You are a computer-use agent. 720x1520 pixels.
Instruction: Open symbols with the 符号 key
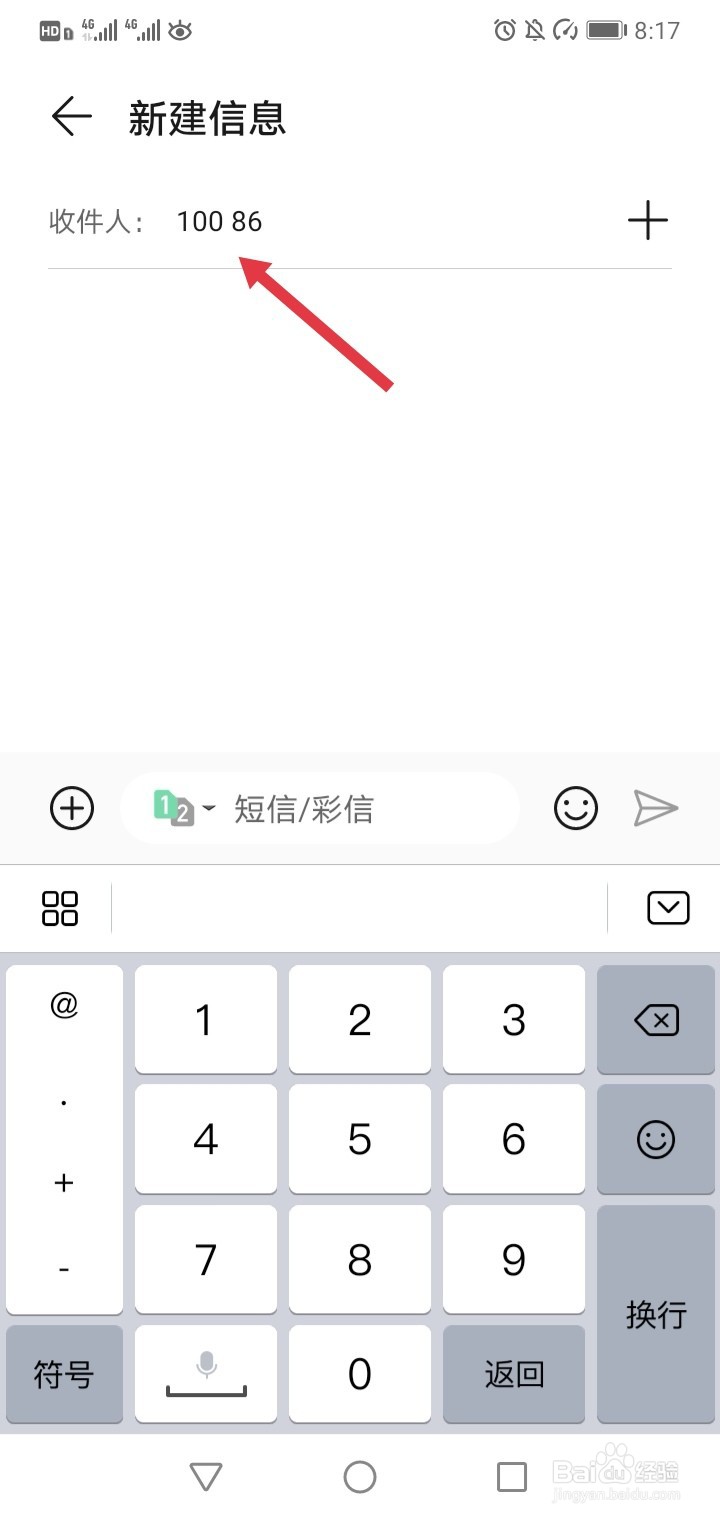click(64, 1374)
